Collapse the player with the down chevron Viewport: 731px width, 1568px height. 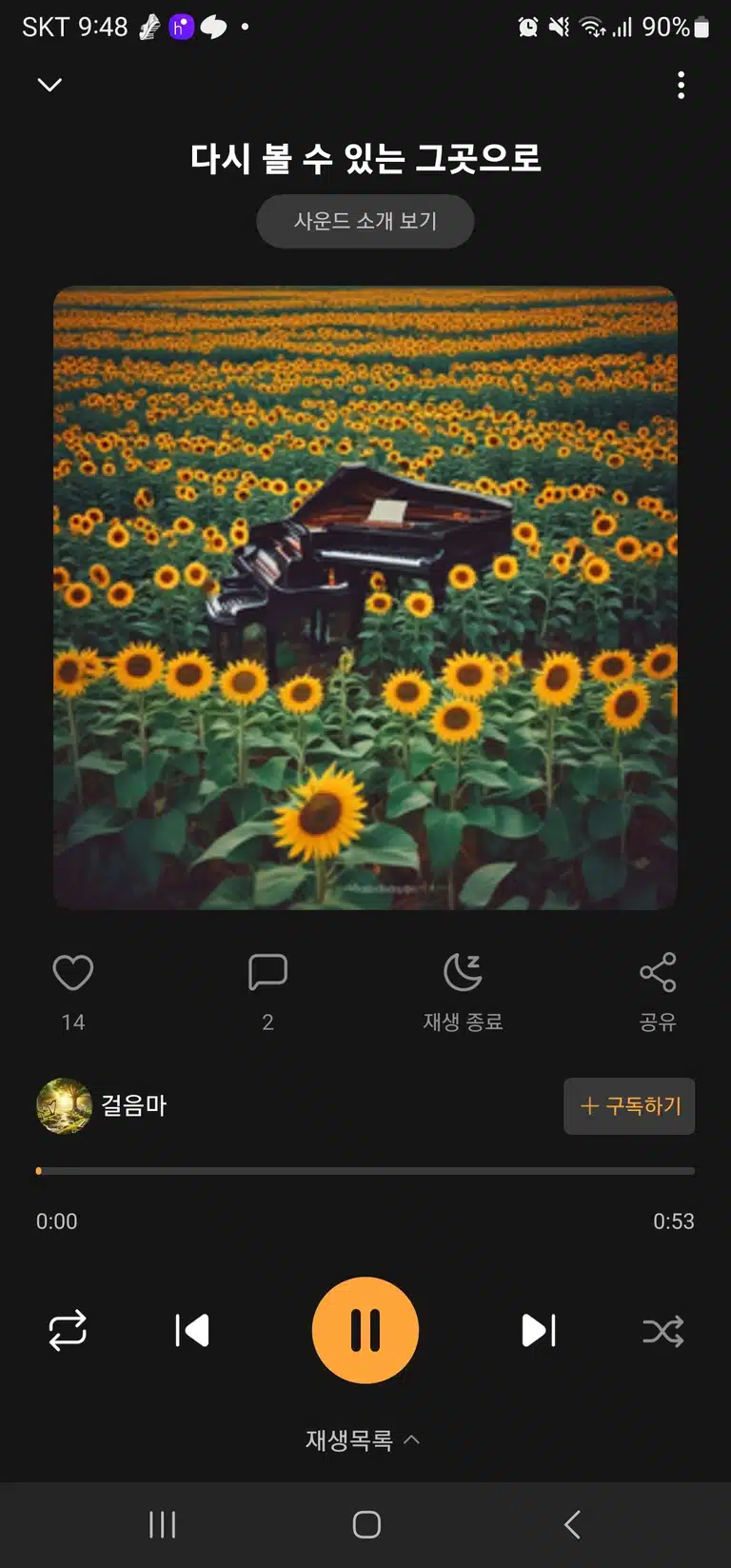(x=49, y=85)
